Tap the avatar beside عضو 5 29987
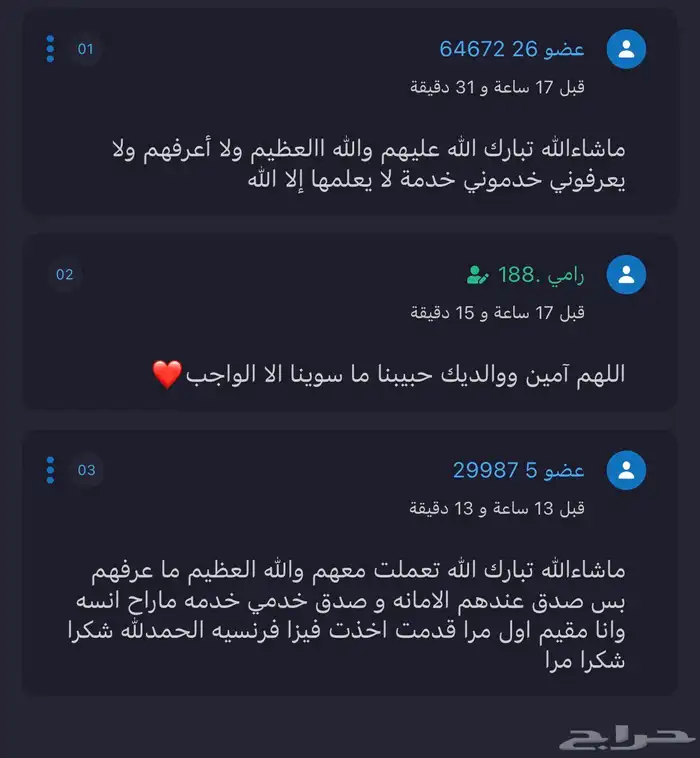Screen dimensions: 700x758 point(626,470)
